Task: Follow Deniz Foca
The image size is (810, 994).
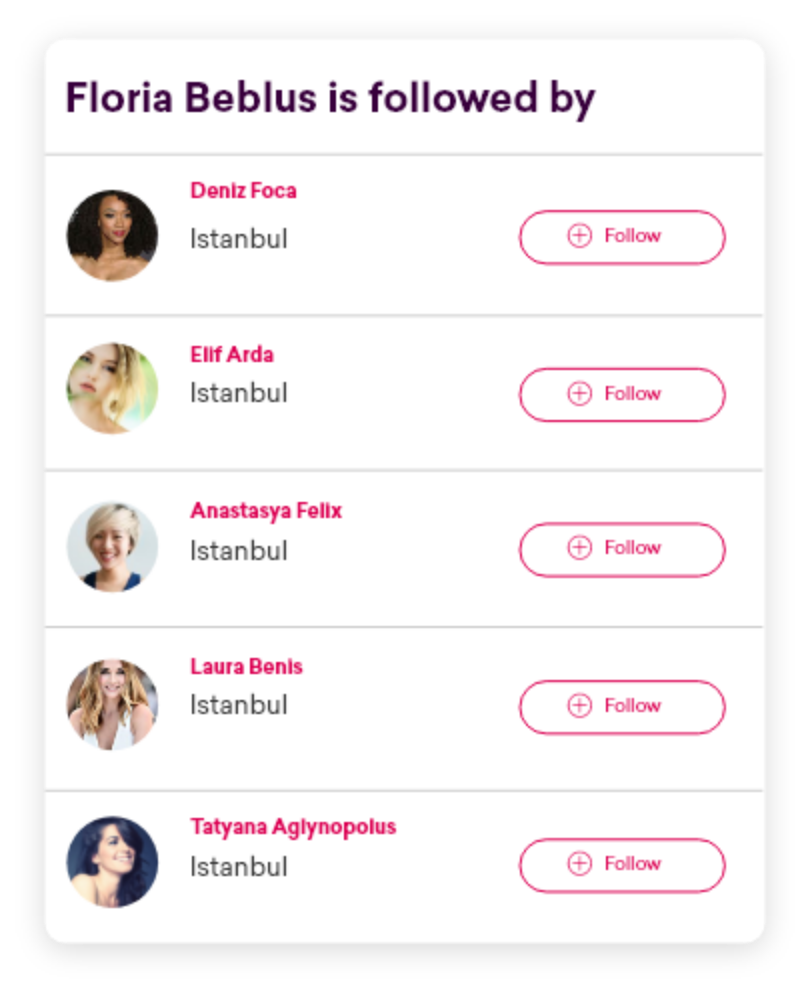Action: (x=621, y=237)
